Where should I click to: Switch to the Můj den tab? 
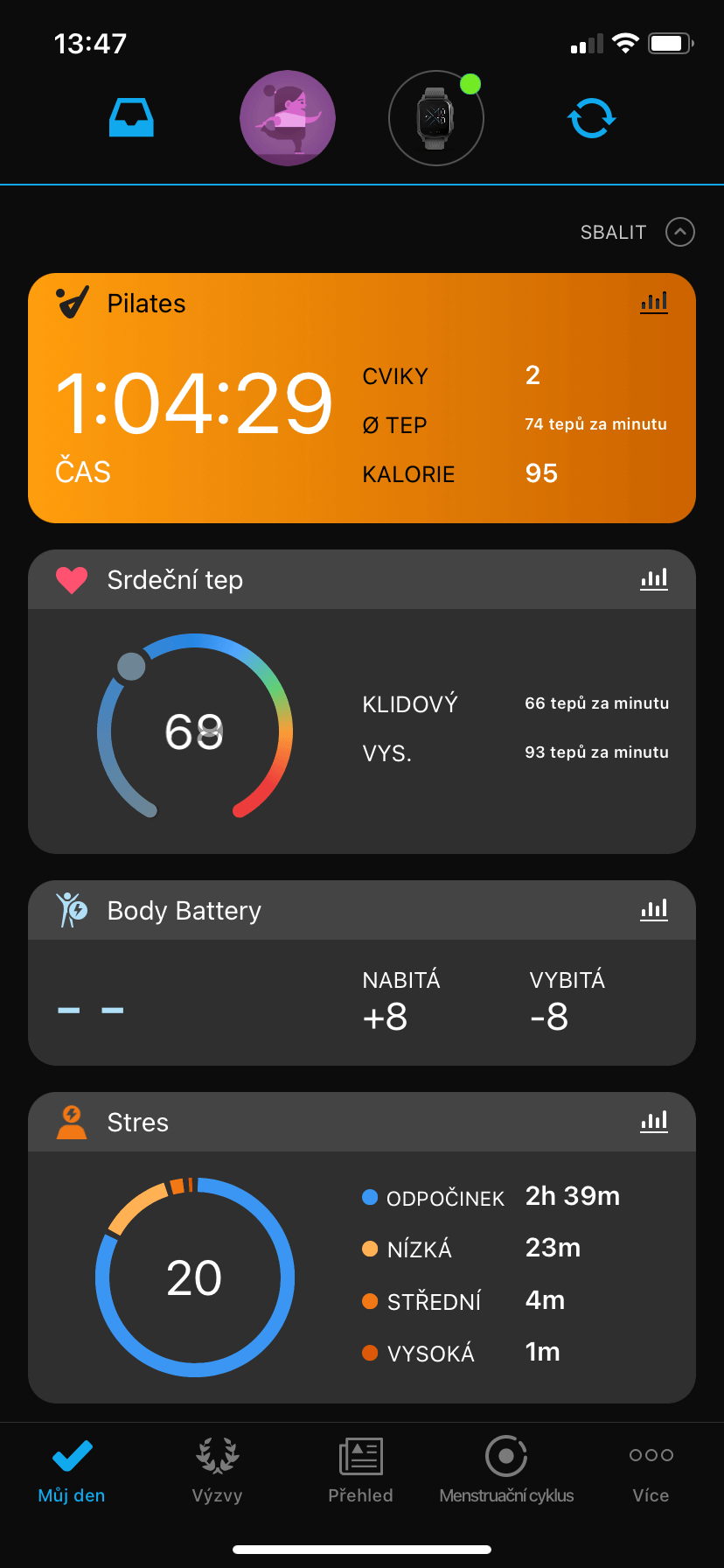(72, 1472)
